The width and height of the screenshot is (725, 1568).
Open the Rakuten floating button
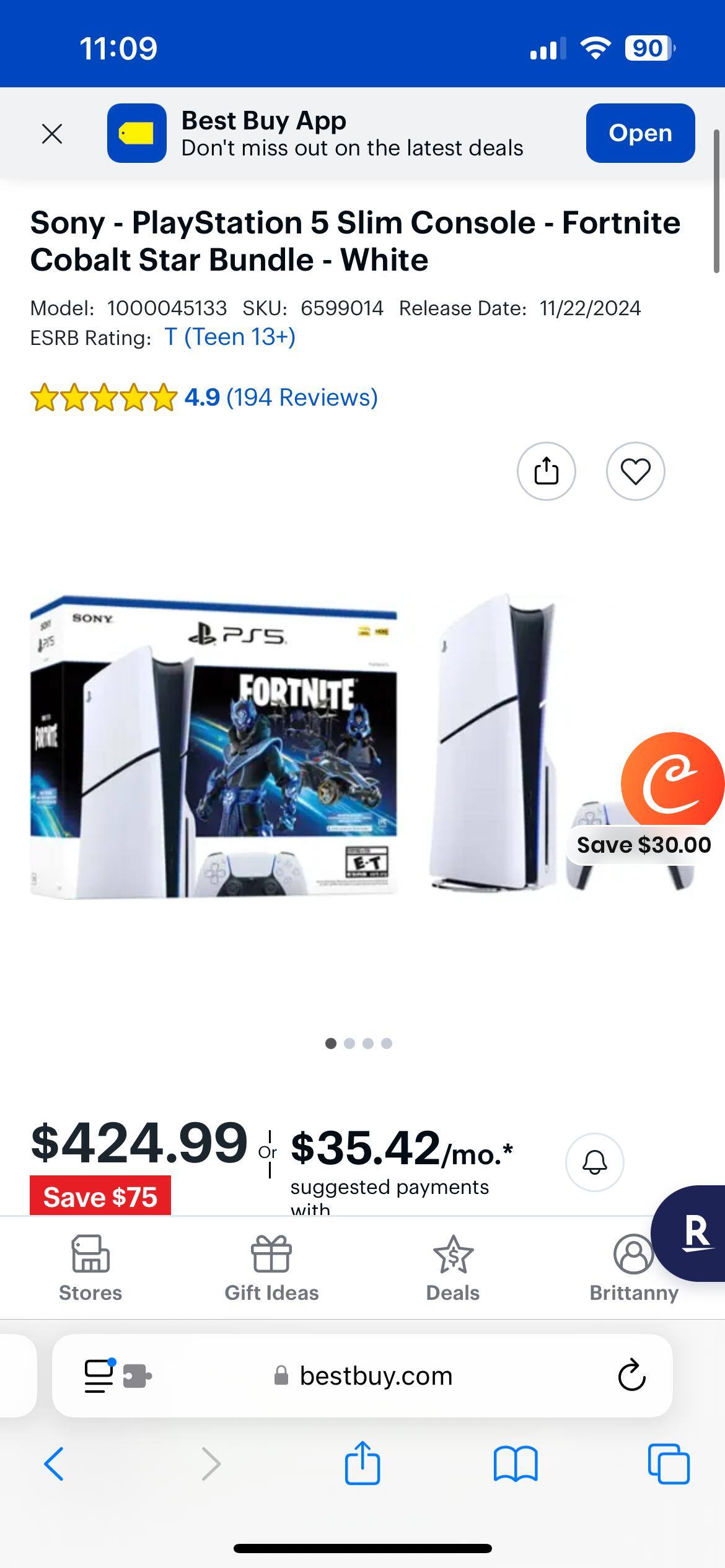click(694, 1232)
